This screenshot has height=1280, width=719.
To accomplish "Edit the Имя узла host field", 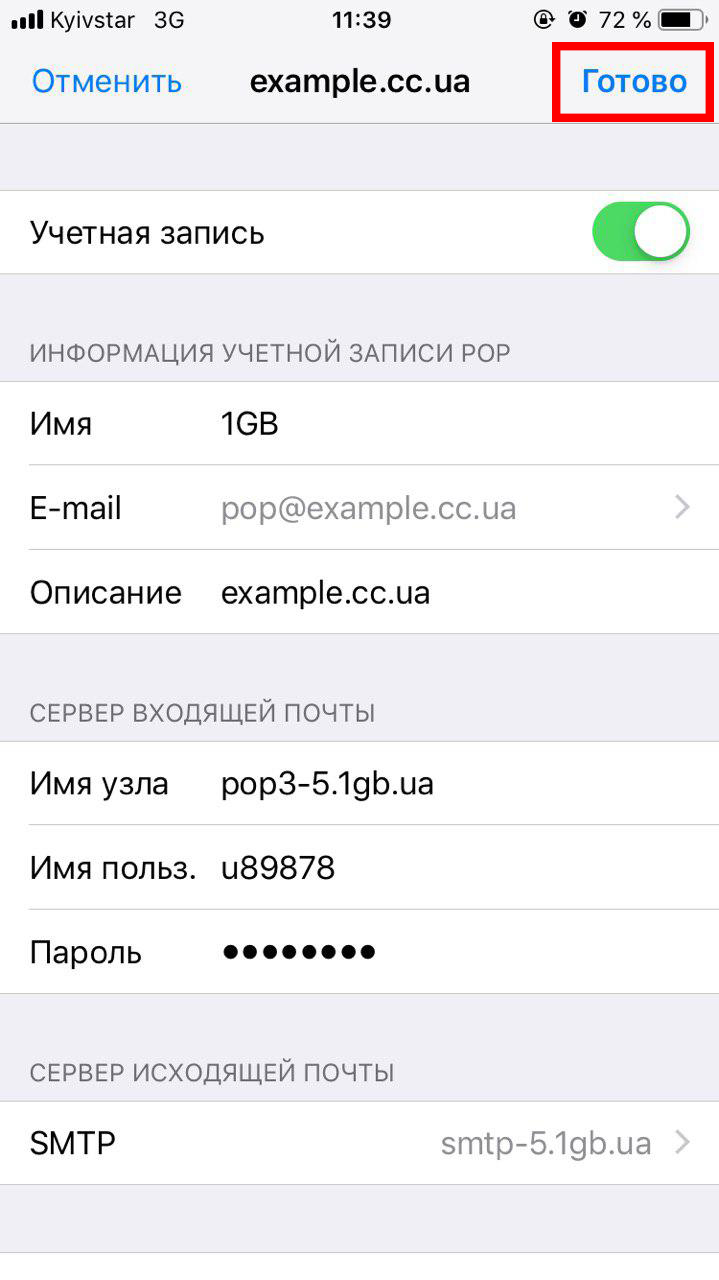I will pyautogui.click(x=359, y=784).
